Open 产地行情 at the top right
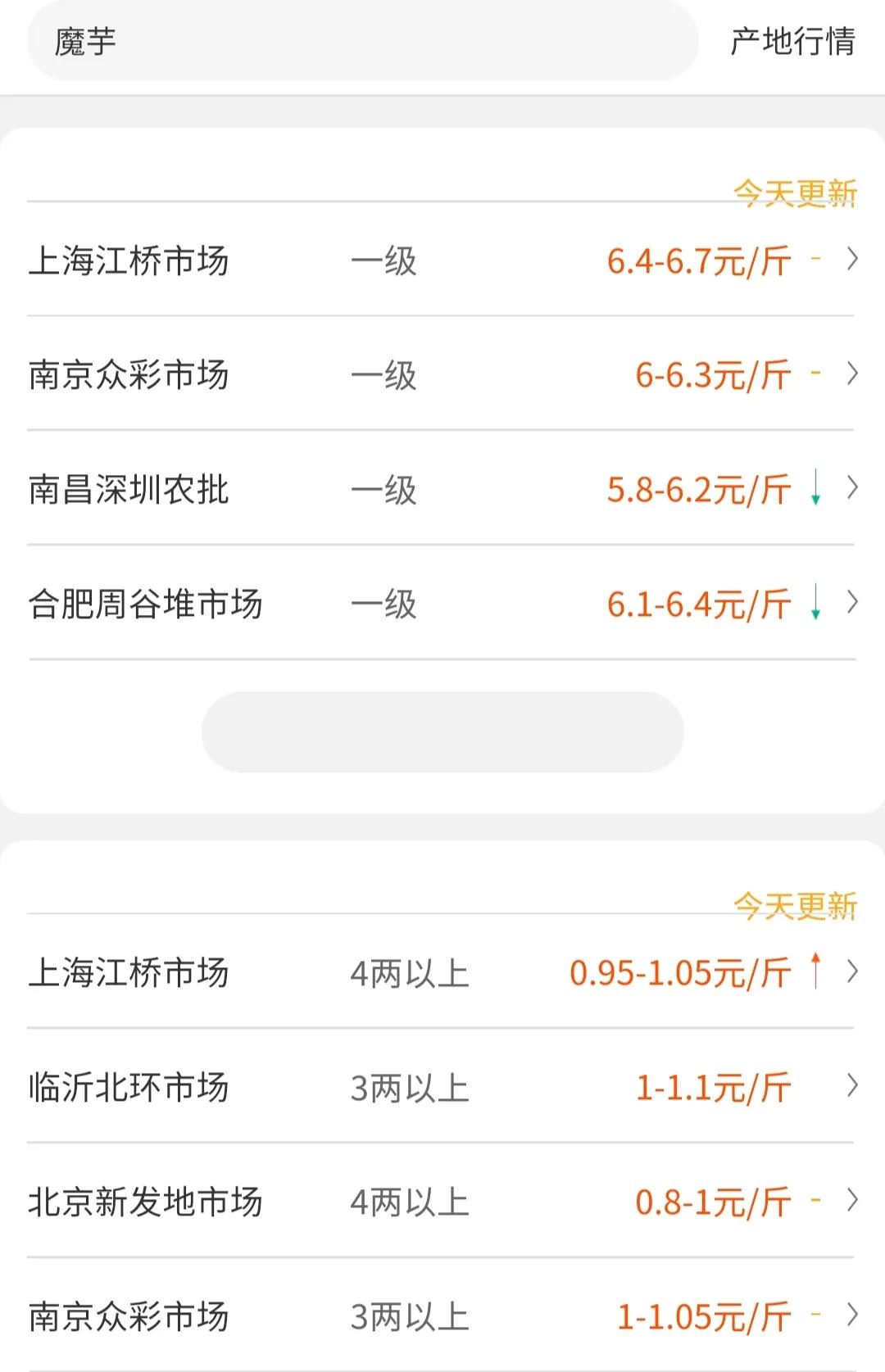This screenshot has width=885, height=1372. (x=792, y=41)
